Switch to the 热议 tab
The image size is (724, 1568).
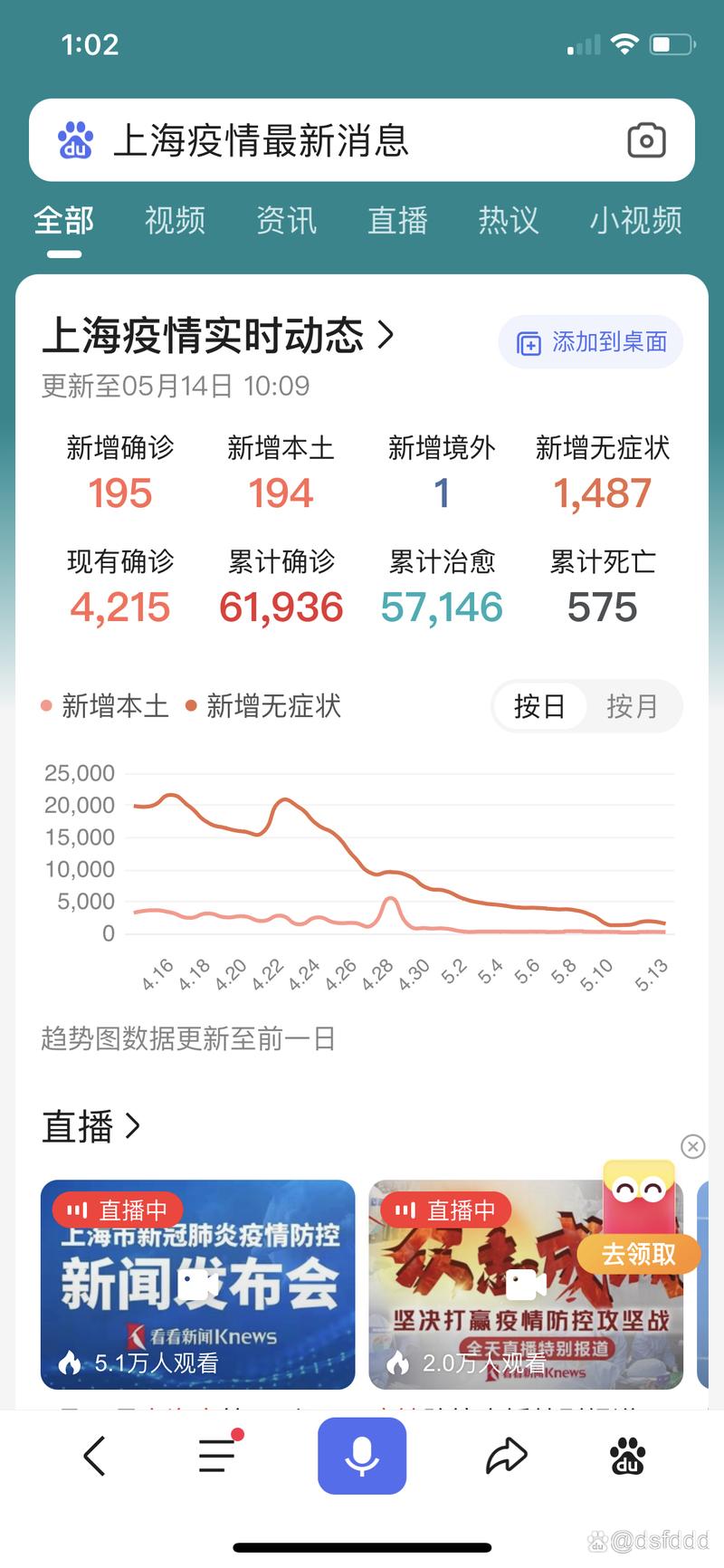click(509, 220)
